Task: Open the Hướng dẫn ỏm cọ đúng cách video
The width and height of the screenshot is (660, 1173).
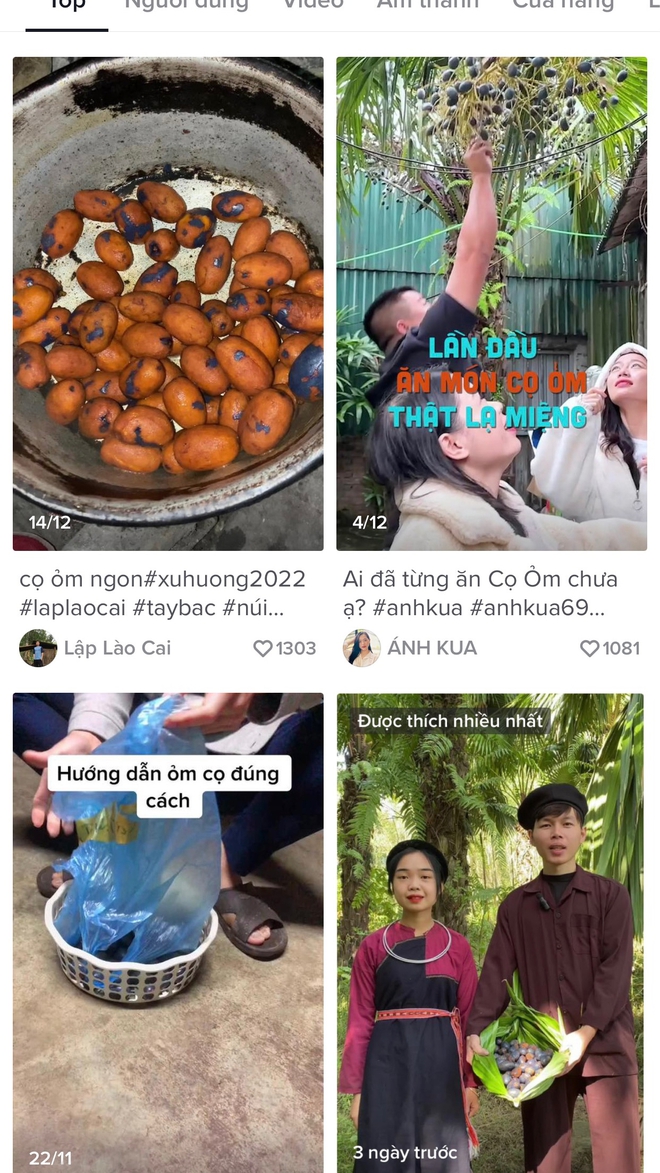Action: [x=168, y=933]
